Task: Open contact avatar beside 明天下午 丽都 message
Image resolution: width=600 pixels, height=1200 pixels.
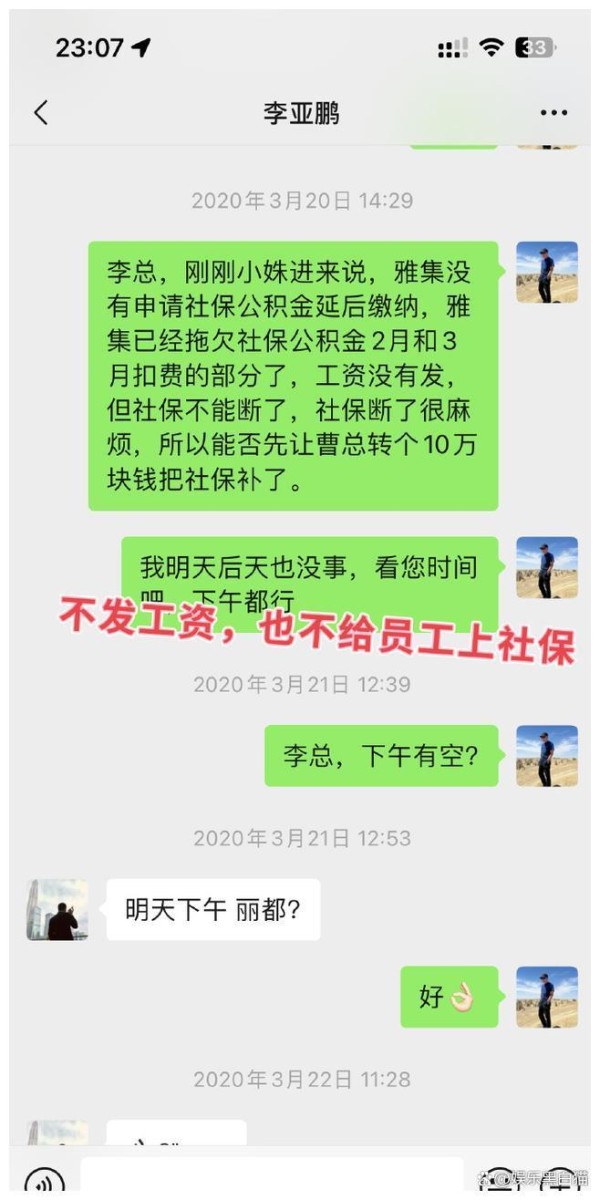Action: pyautogui.click(x=57, y=910)
